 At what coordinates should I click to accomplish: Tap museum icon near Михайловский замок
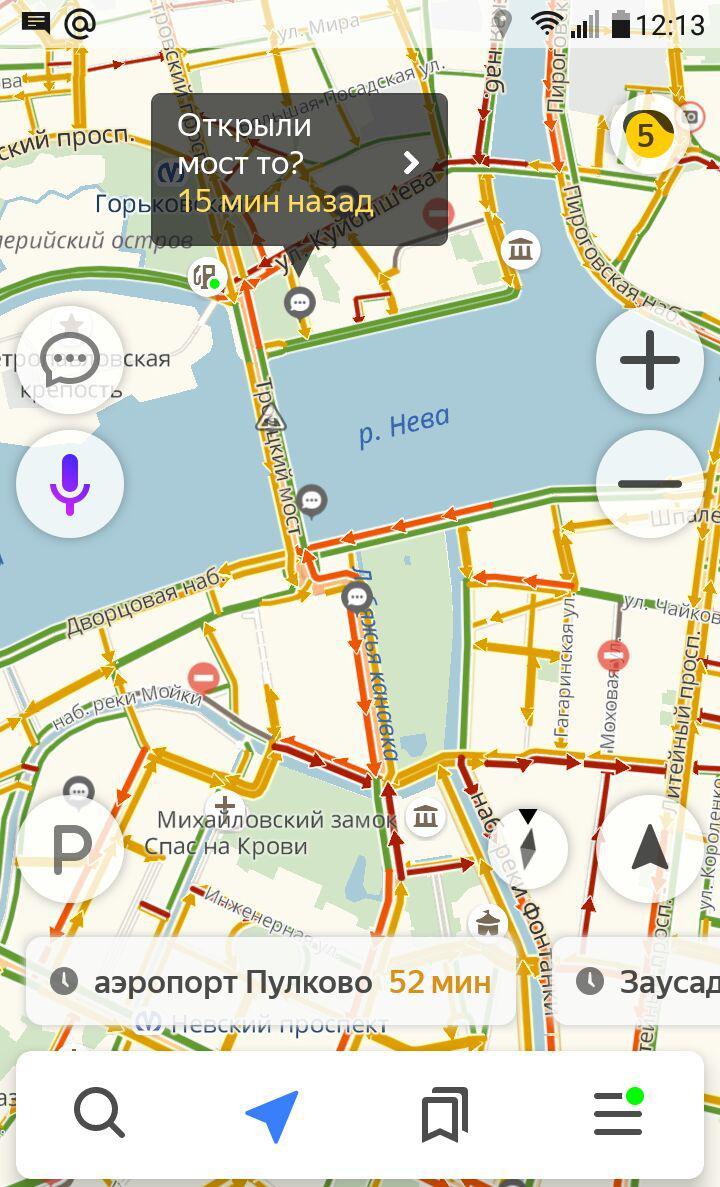[426, 819]
